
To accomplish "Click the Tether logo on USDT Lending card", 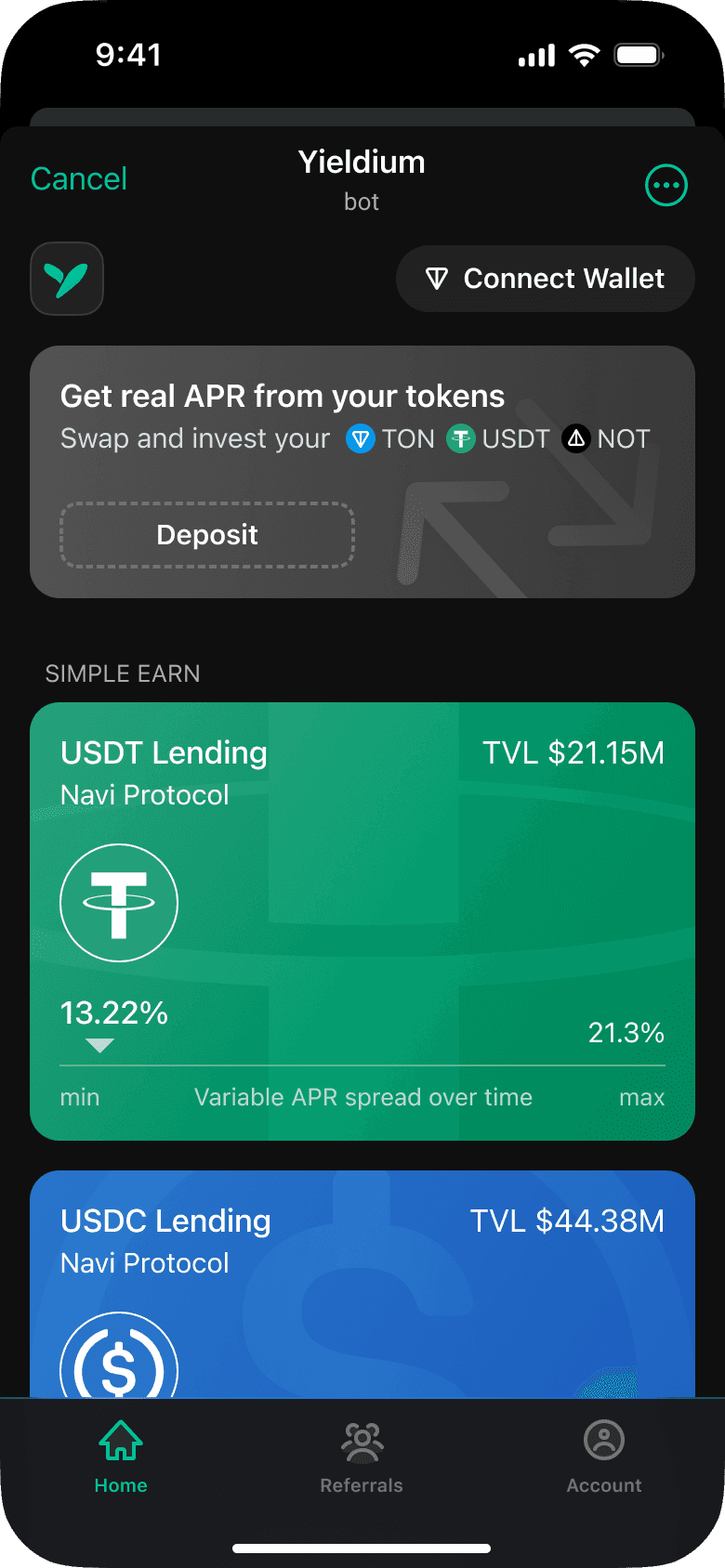I will [119, 903].
